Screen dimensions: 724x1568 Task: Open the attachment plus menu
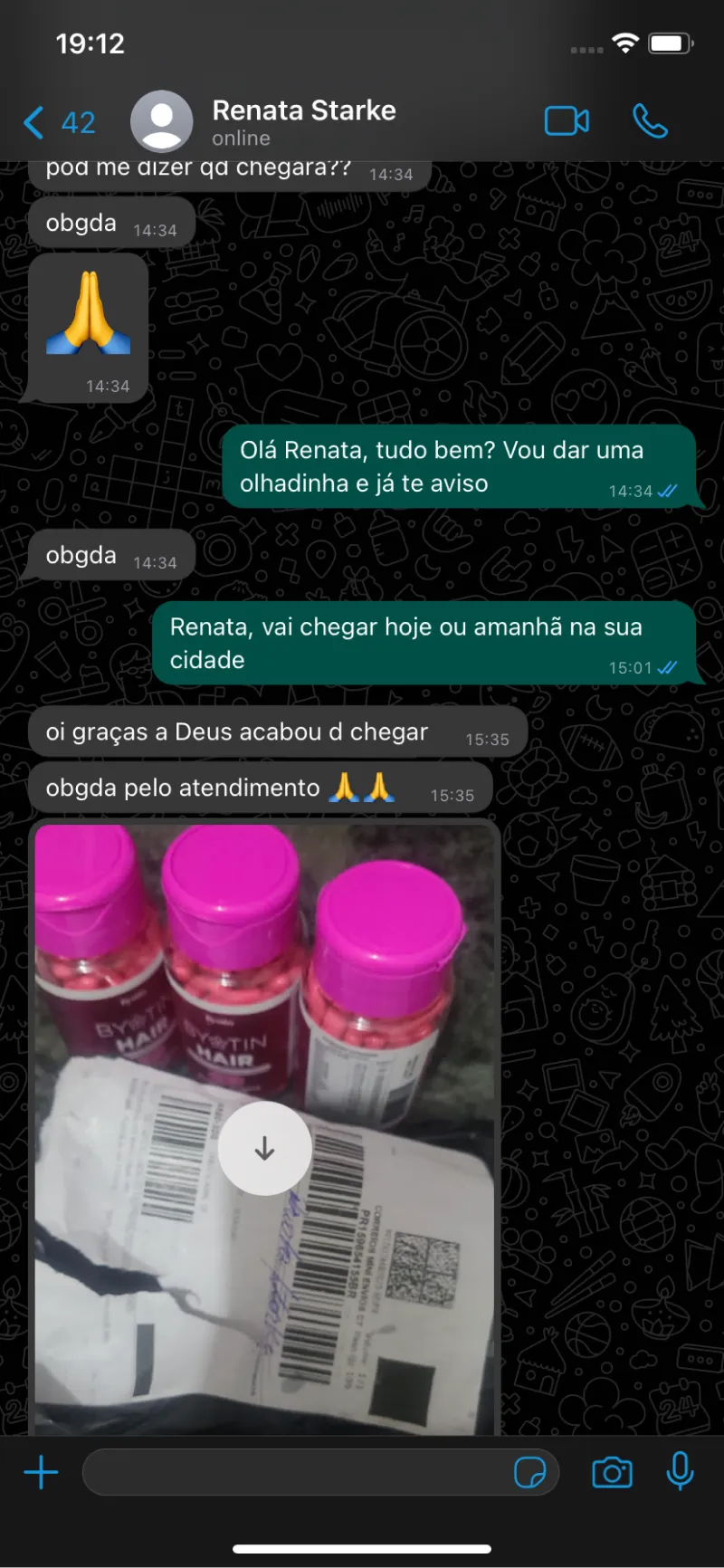pyautogui.click(x=41, y=1473)
